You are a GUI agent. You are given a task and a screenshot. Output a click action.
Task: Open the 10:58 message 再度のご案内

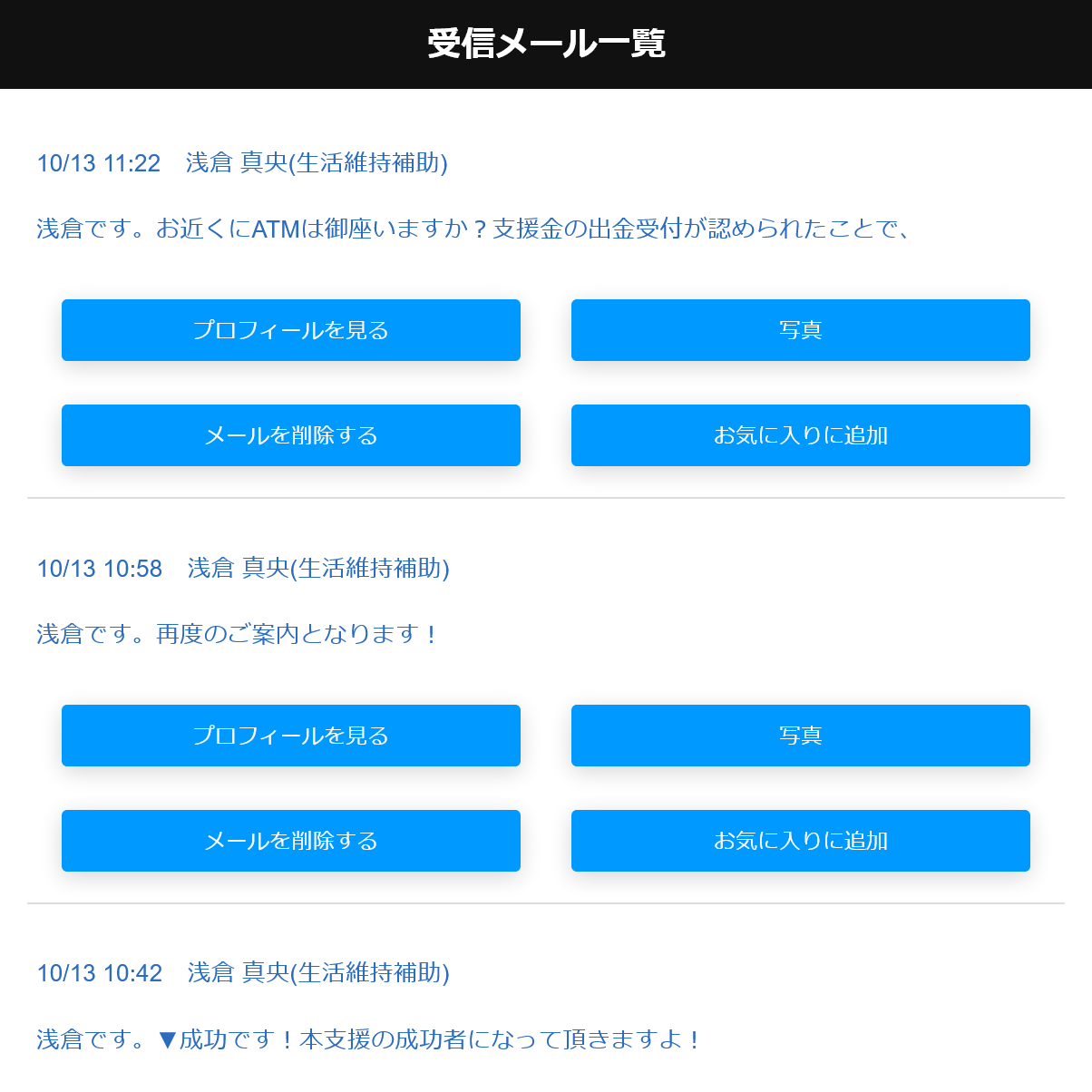tap(236, 634)
